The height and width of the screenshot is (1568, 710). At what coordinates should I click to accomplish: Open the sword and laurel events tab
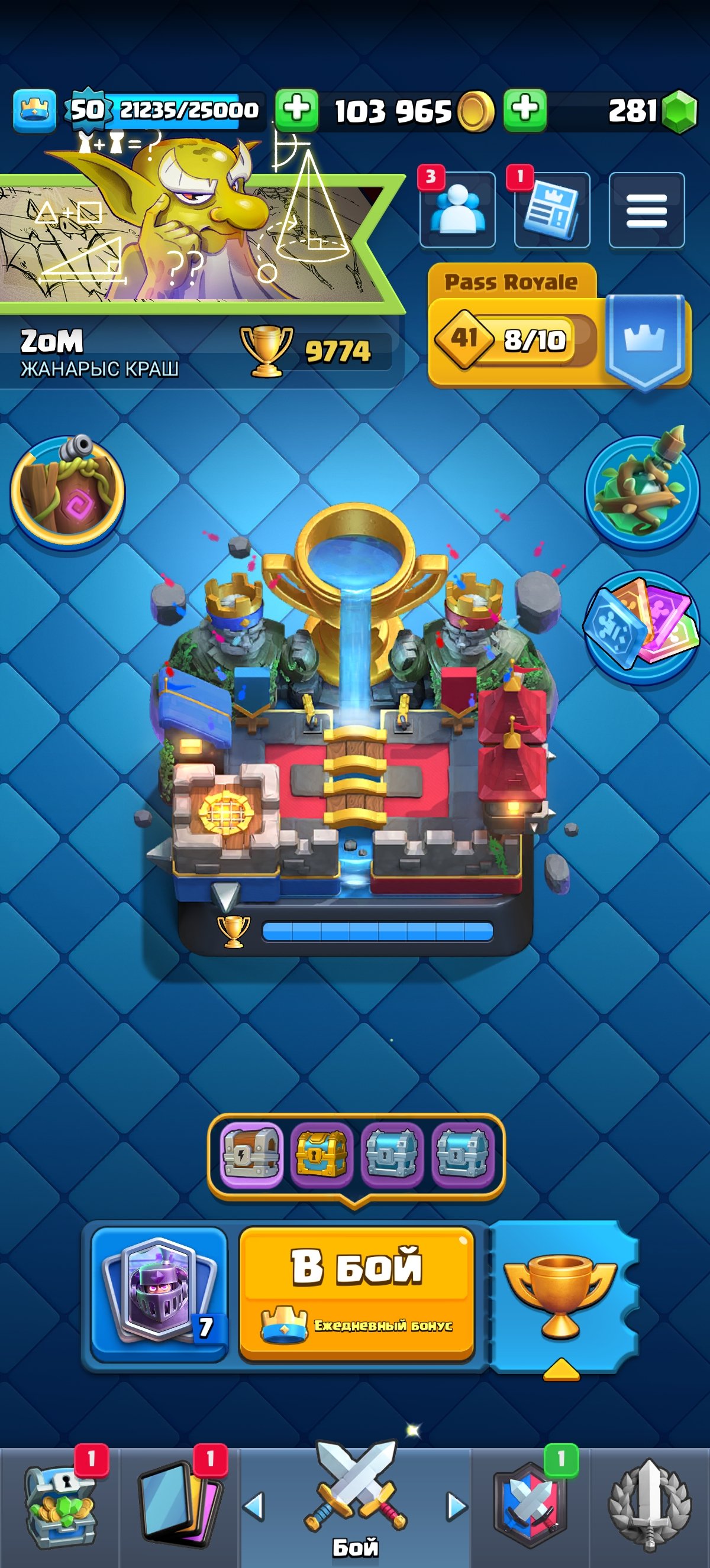[x=649, y=1507]
